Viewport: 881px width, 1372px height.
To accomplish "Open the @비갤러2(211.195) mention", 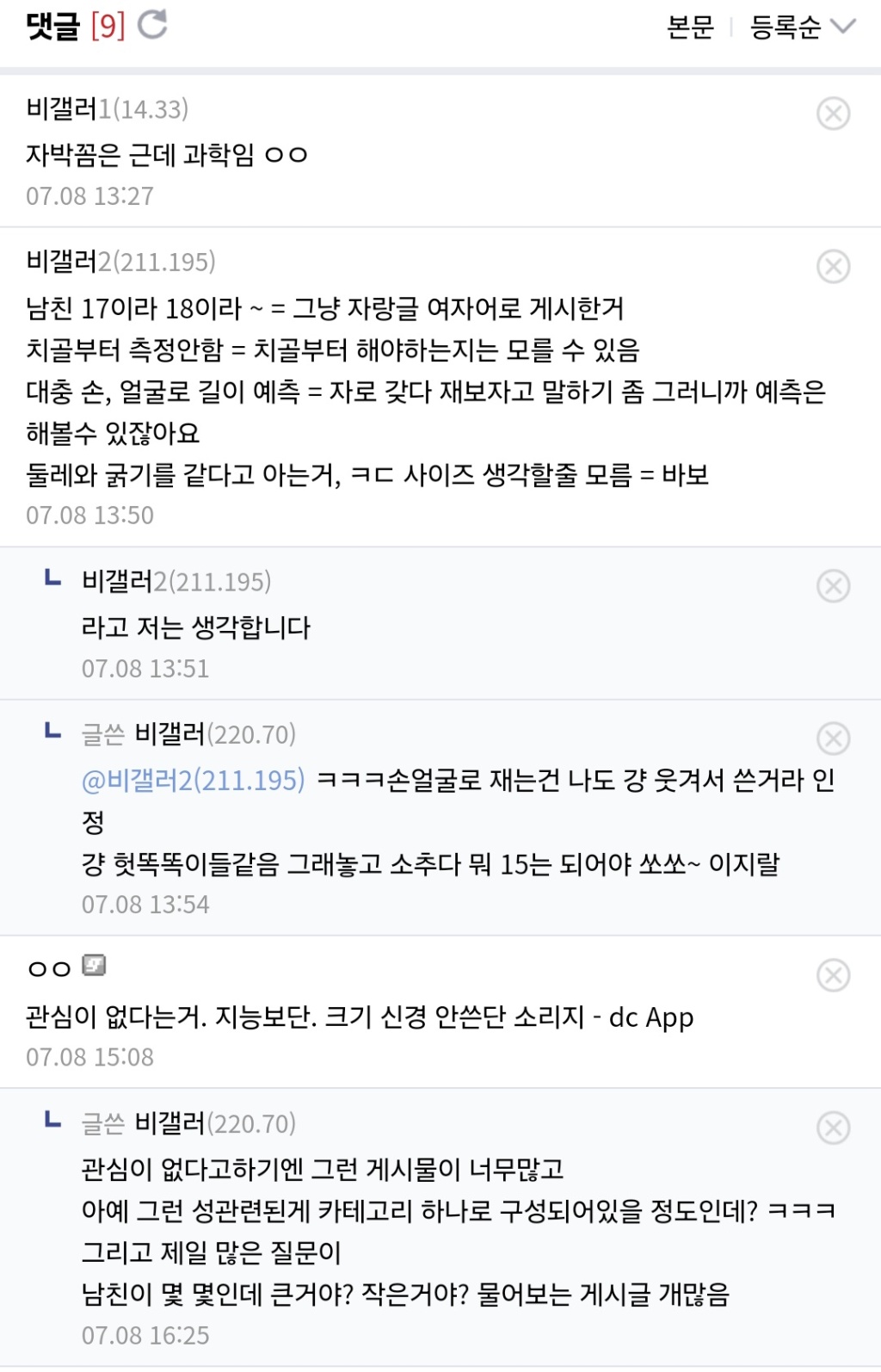I will point(193,780).
